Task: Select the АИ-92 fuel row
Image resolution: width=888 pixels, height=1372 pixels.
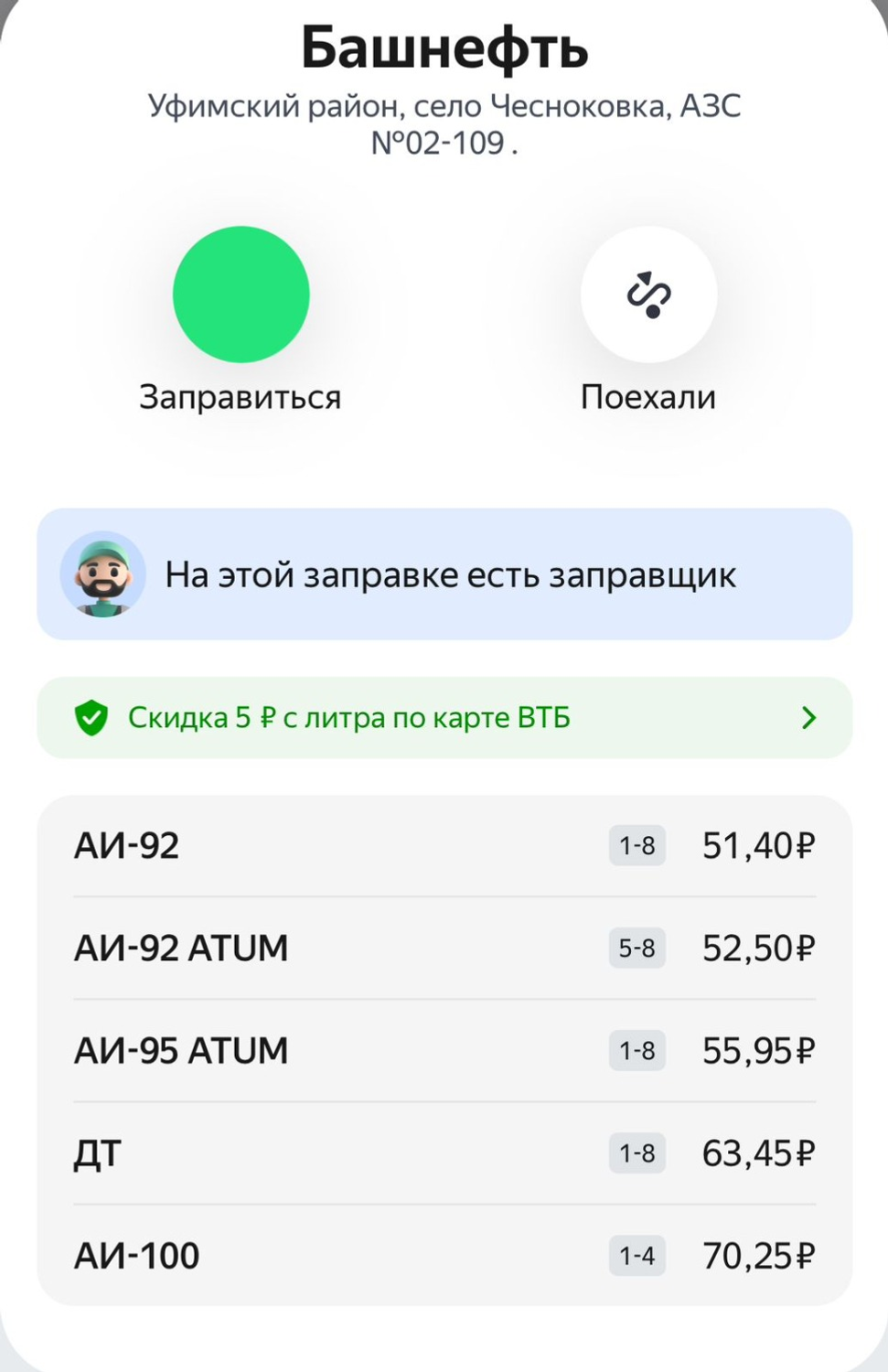Action: click(444, 846)
